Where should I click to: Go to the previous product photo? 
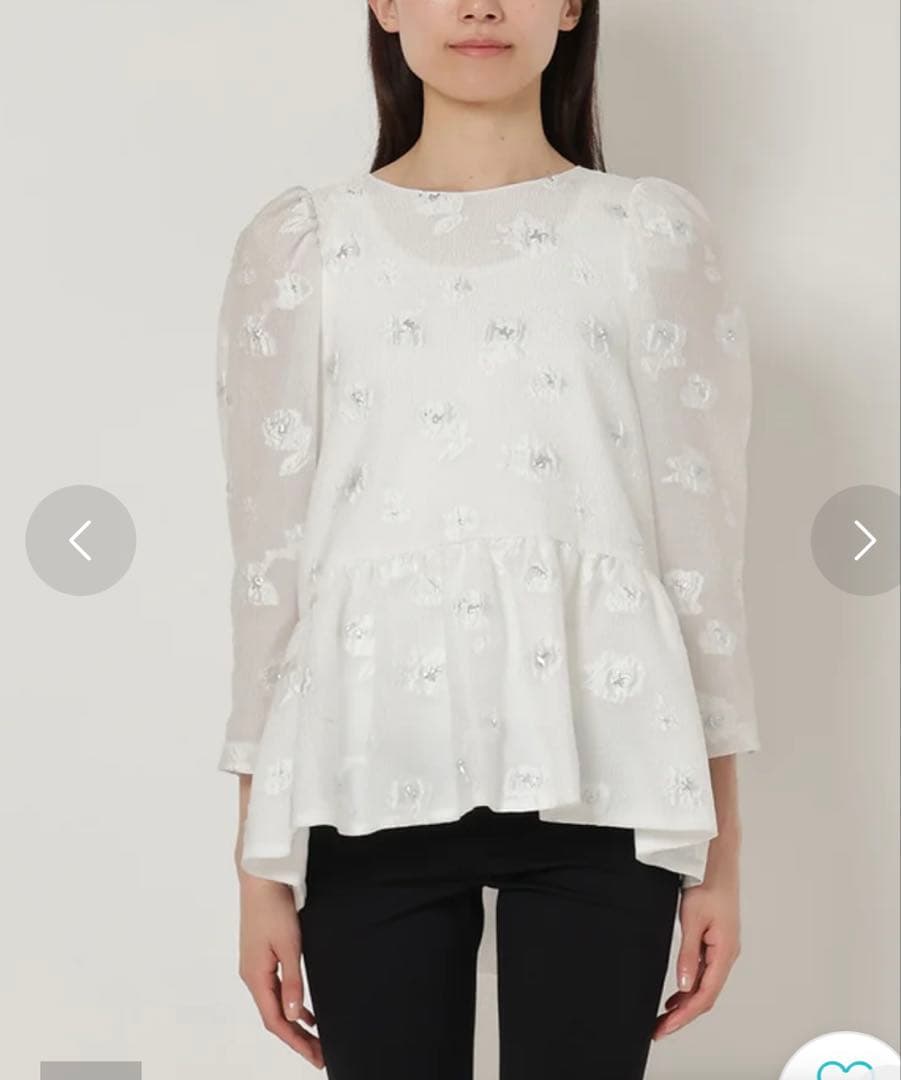(81, 540)
